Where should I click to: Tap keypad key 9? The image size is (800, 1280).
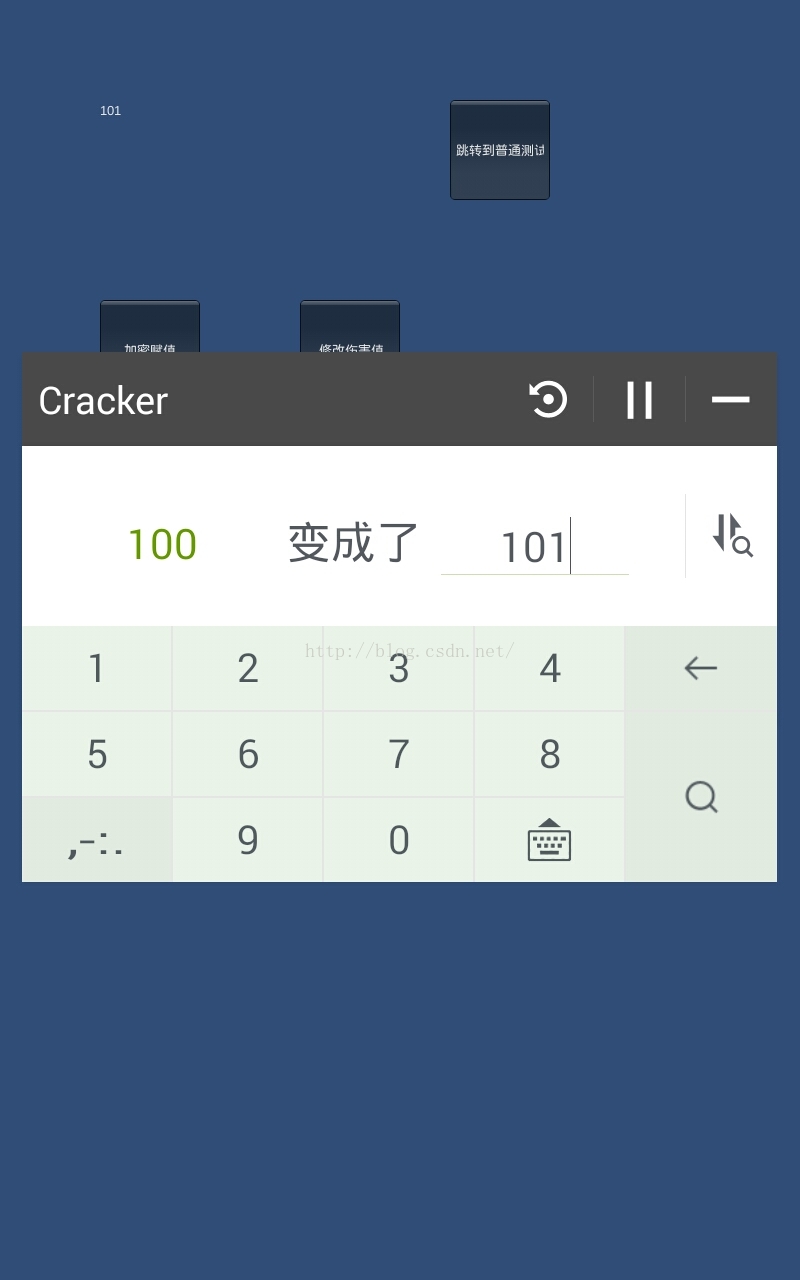(248, 840)
